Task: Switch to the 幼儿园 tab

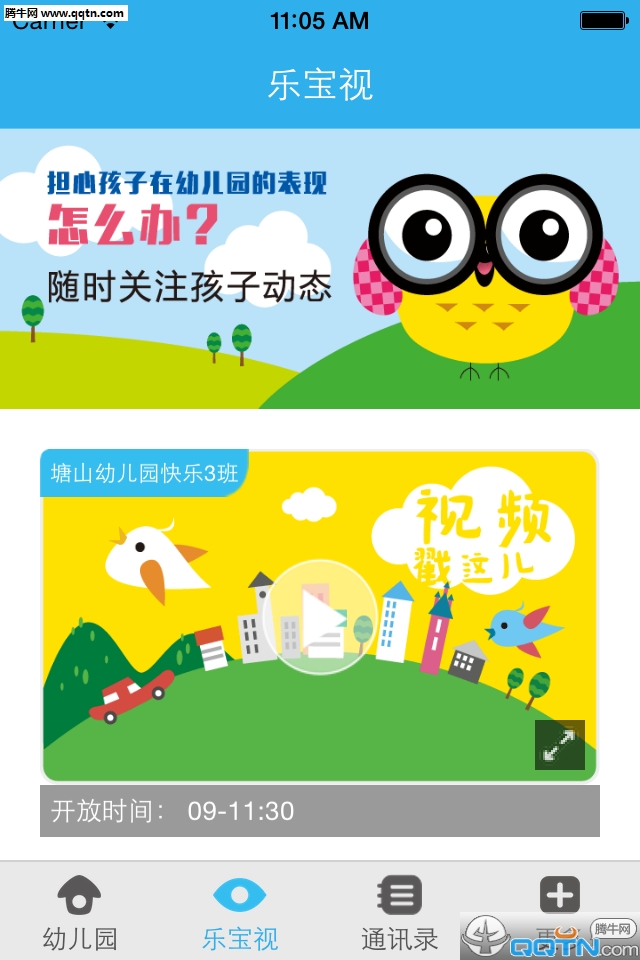Action: pyautogui.click(x=80, y=912)
